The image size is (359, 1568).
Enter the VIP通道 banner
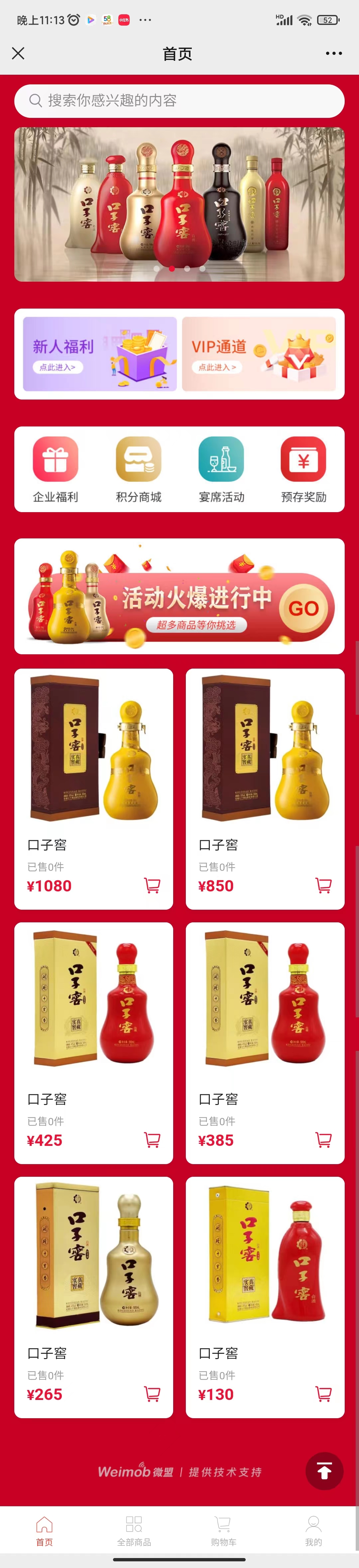(x=258, y=354)
